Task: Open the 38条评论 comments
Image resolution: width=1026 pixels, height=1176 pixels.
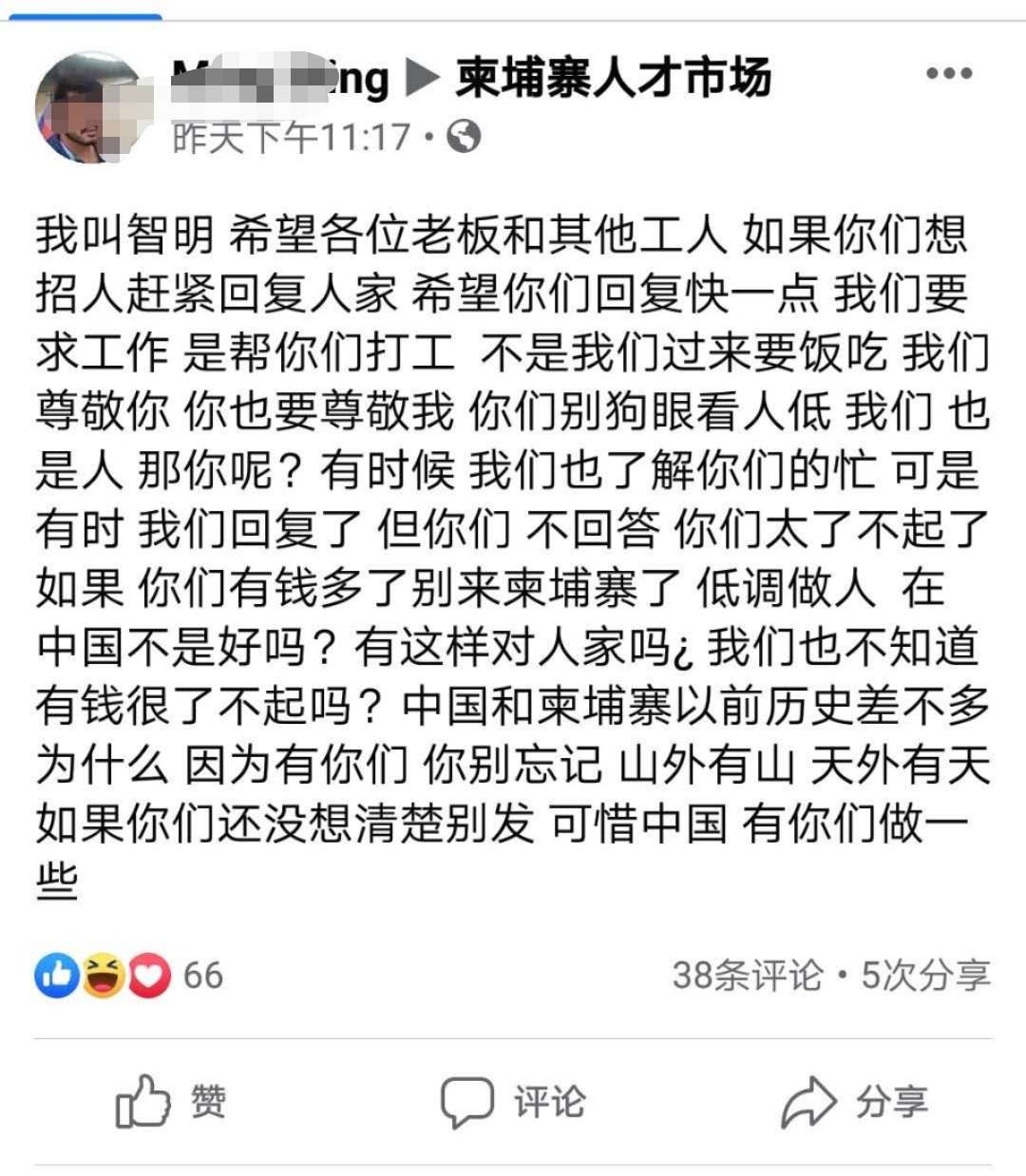Action: point(747,975)
